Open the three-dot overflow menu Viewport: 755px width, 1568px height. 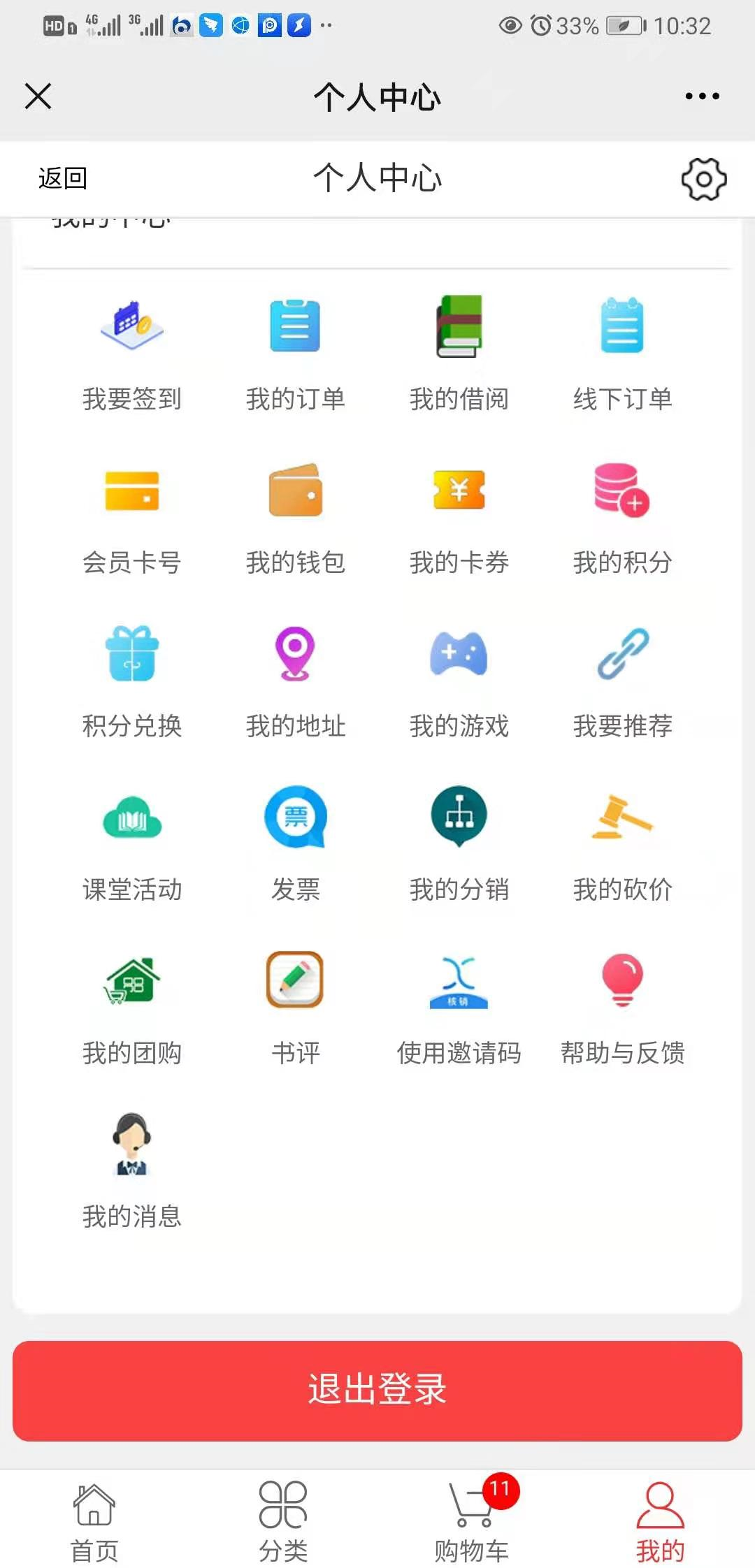pyautogui.click(x=702, y=96)
